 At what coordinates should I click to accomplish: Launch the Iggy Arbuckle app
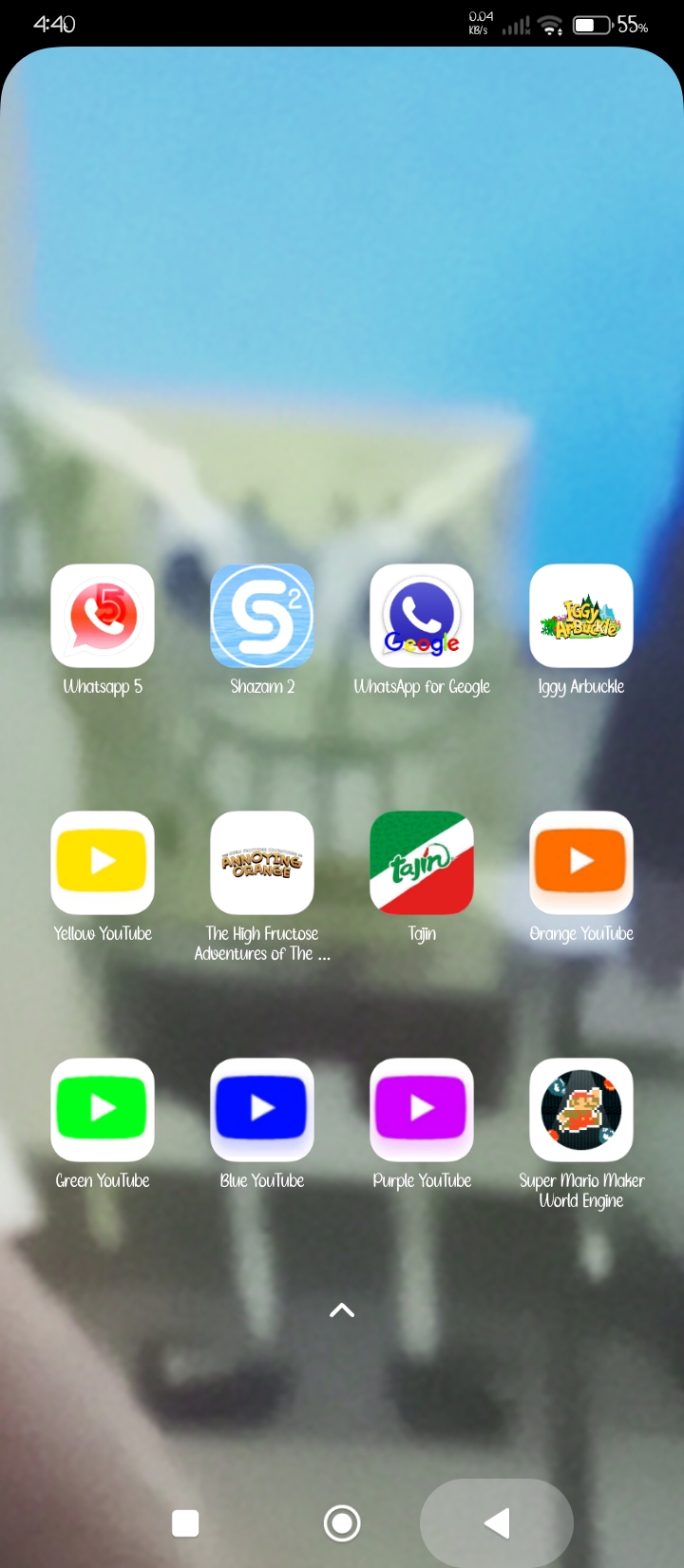[581, 616]
